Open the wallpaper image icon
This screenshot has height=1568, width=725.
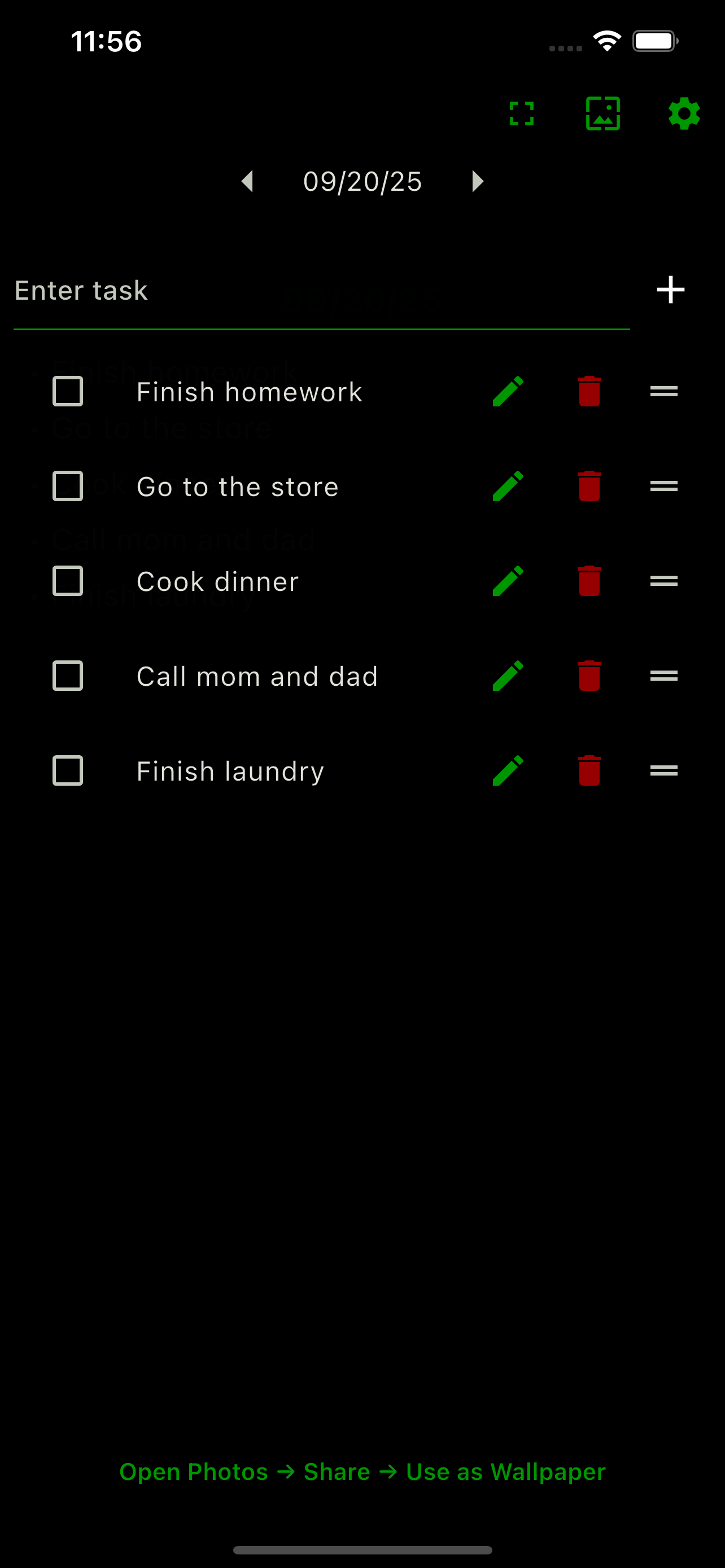pos(602,114)
